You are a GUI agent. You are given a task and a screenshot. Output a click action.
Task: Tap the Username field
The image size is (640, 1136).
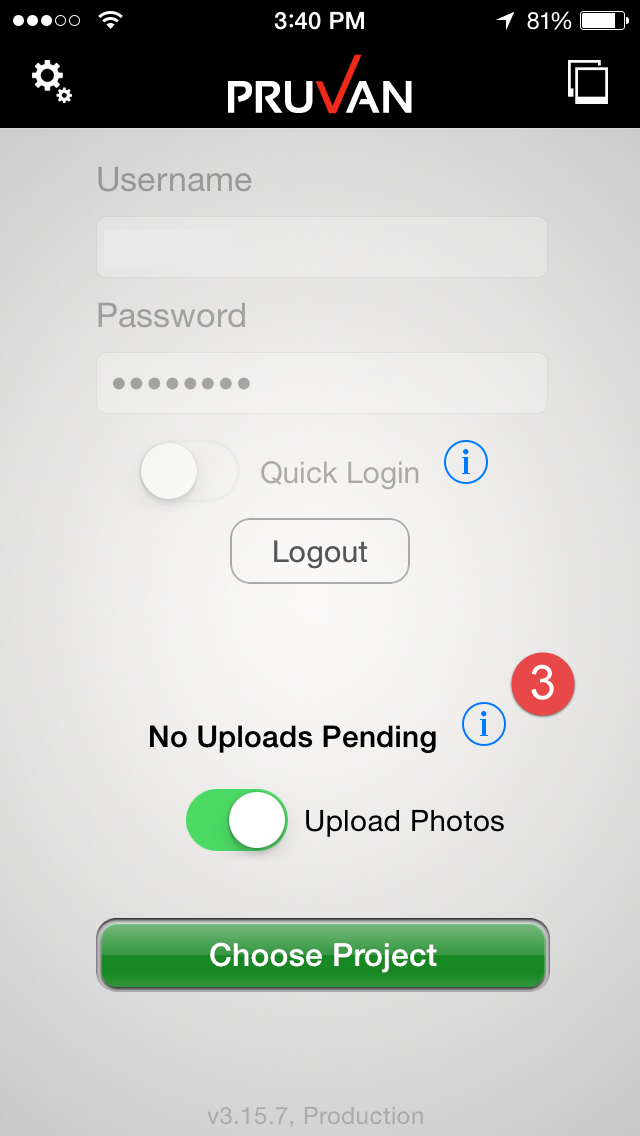click(321, 247)
